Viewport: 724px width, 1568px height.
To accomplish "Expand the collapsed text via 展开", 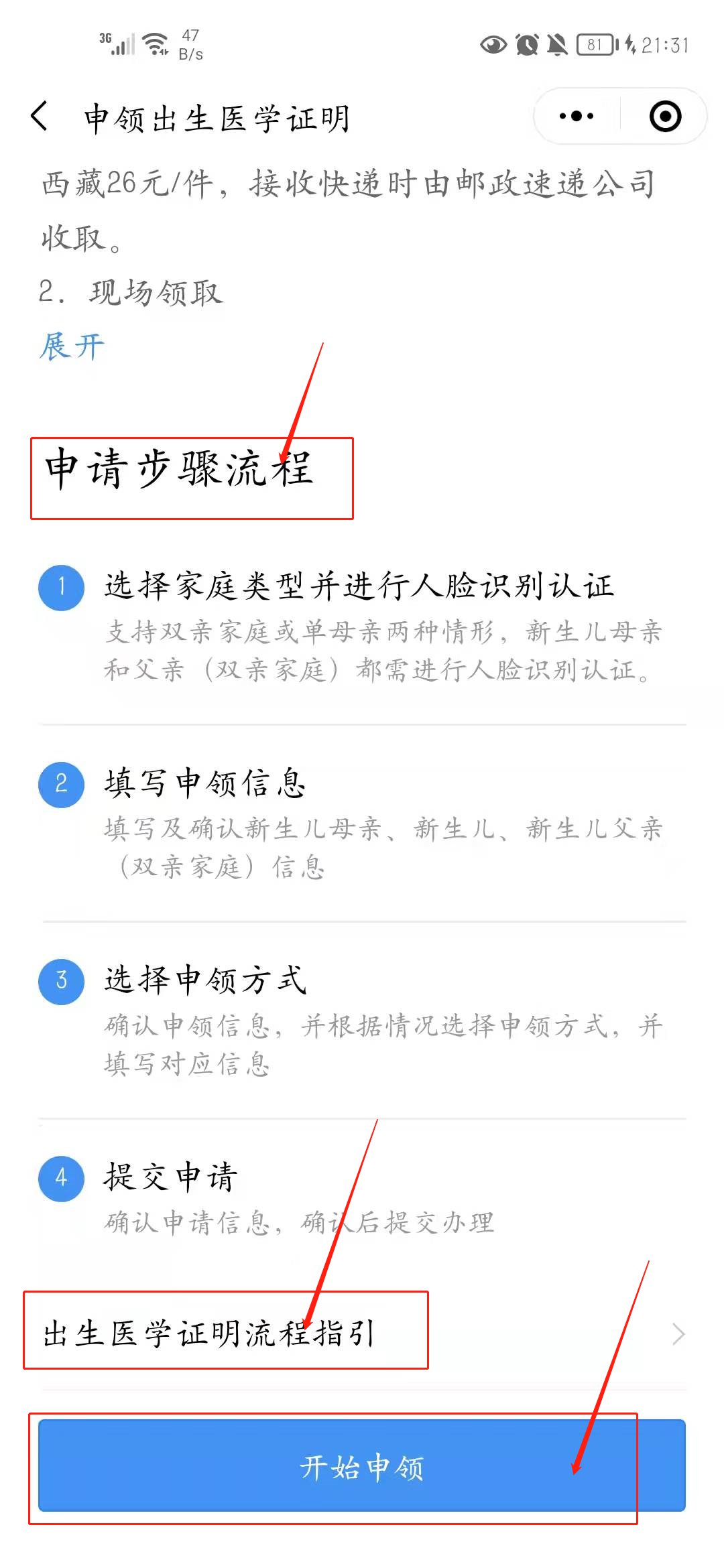I will tap(72, 346).
